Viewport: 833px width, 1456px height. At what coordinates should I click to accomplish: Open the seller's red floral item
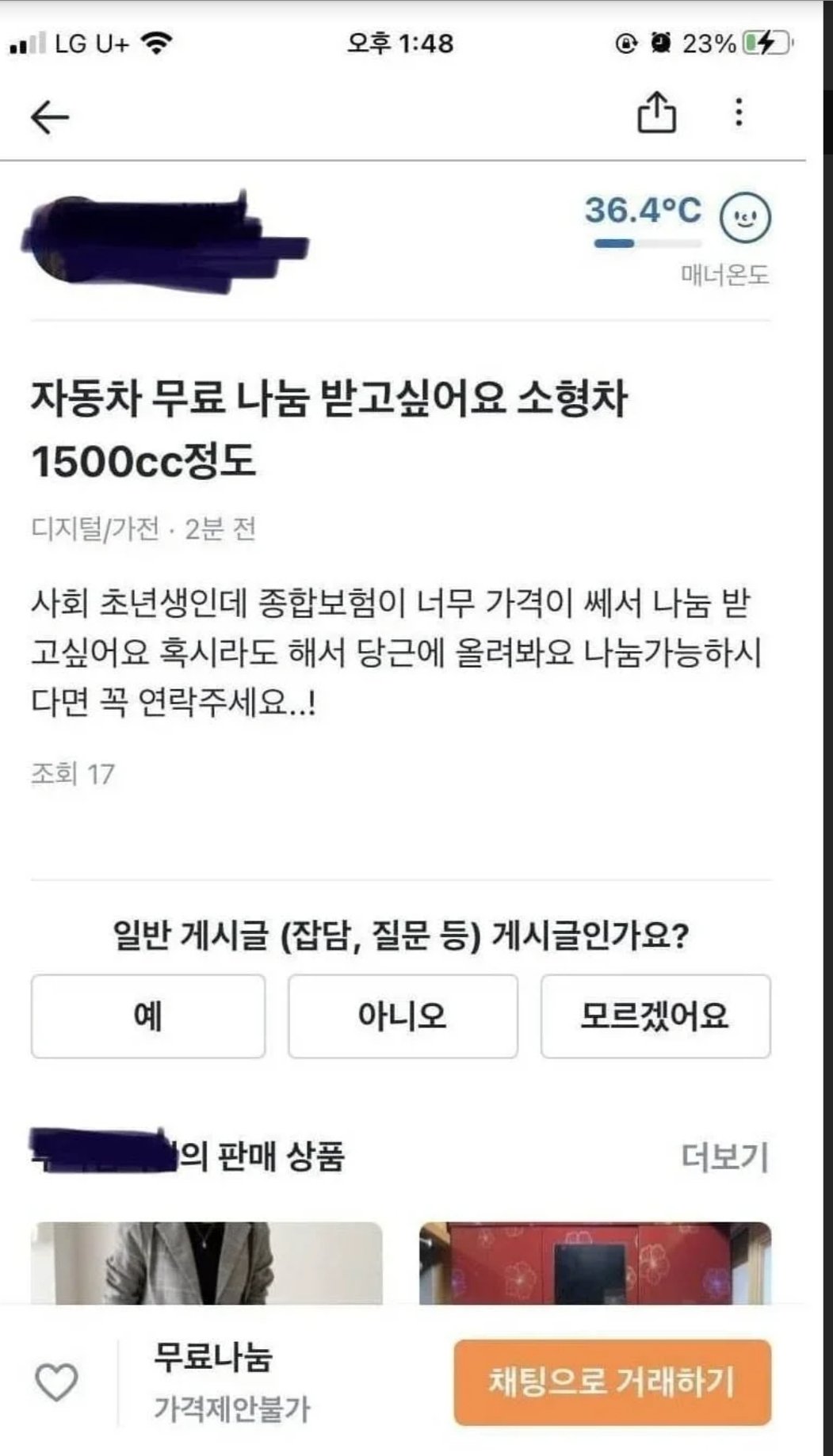point(594,1263)
